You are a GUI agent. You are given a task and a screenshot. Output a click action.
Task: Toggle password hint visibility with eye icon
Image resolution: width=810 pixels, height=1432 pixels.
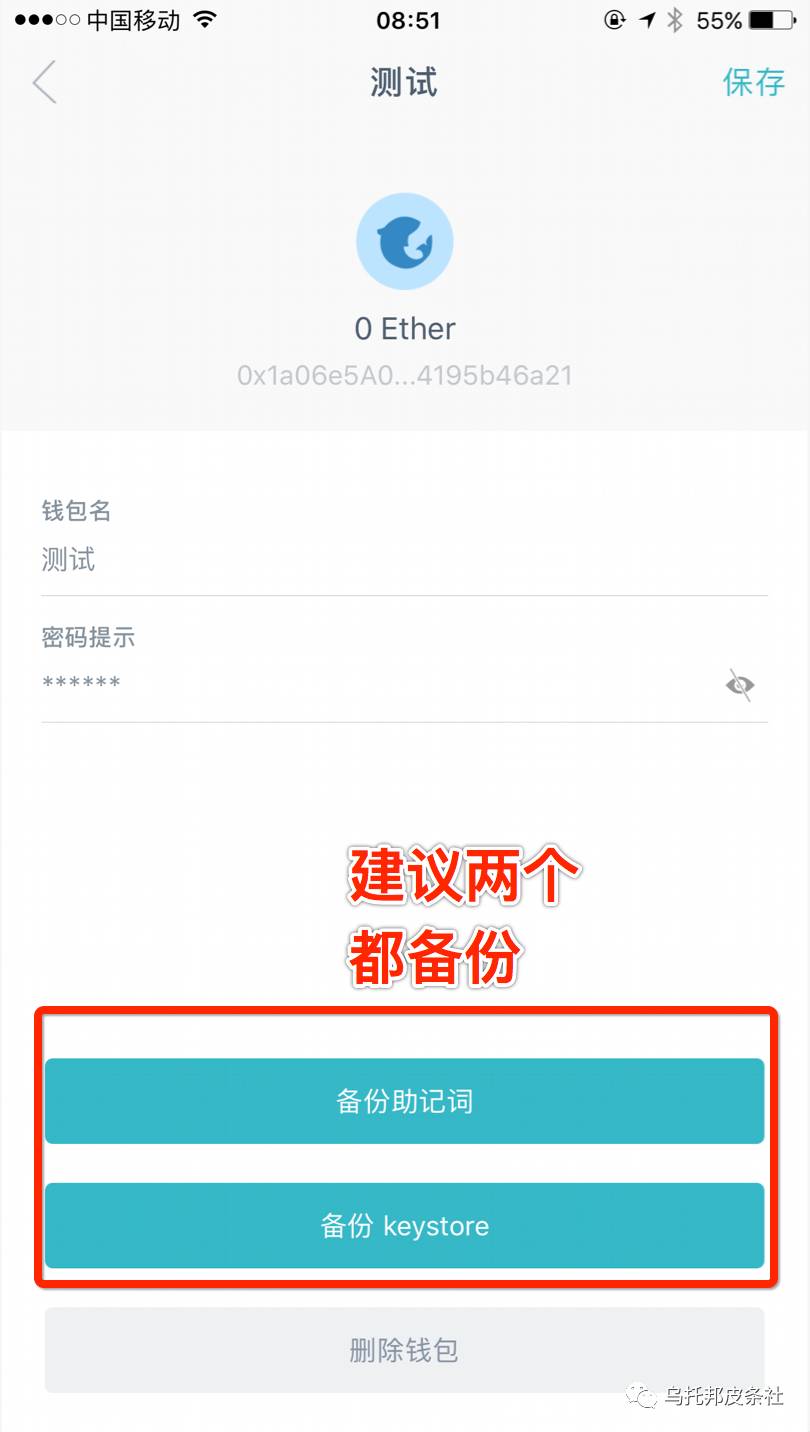click(740, 684)
